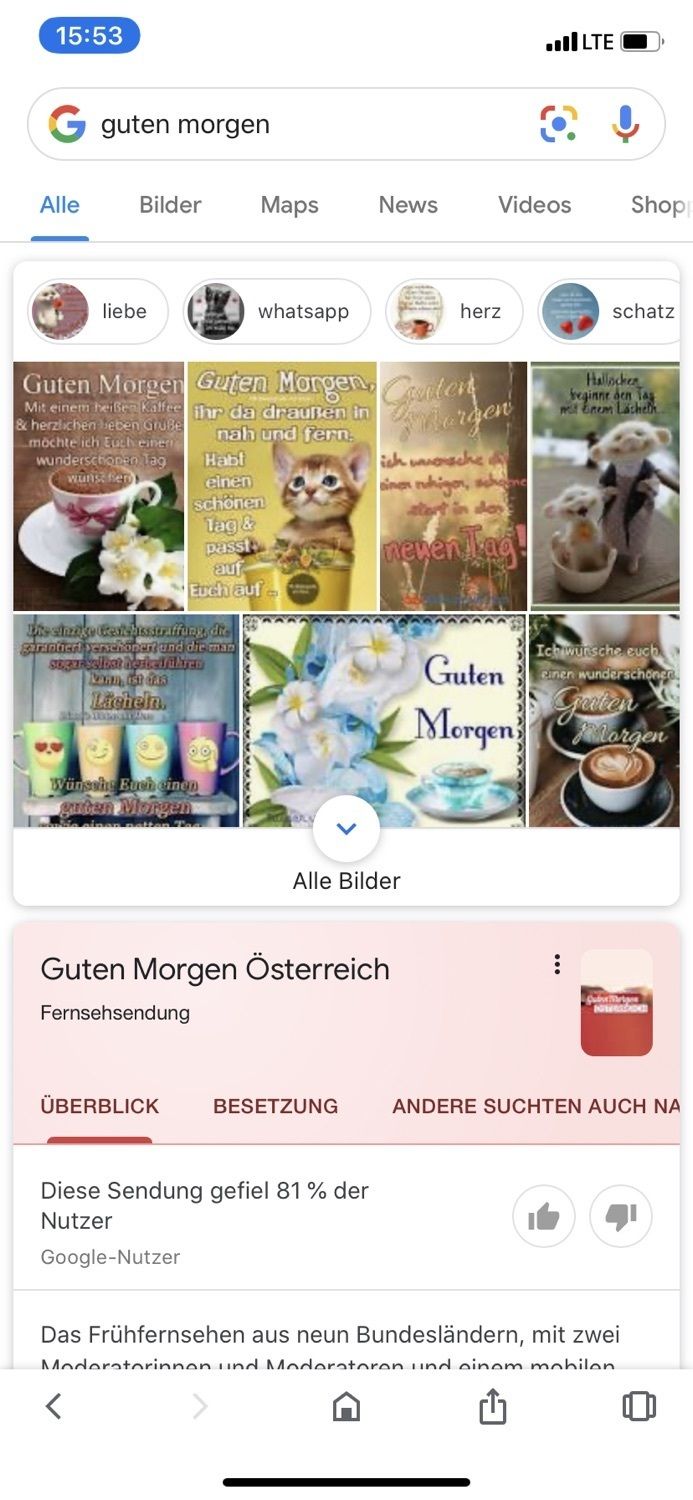Expand Alle Bilder with the chevron
Image resolution: width=693 pixels, height=1500 pixels.
tap(346, 829)
